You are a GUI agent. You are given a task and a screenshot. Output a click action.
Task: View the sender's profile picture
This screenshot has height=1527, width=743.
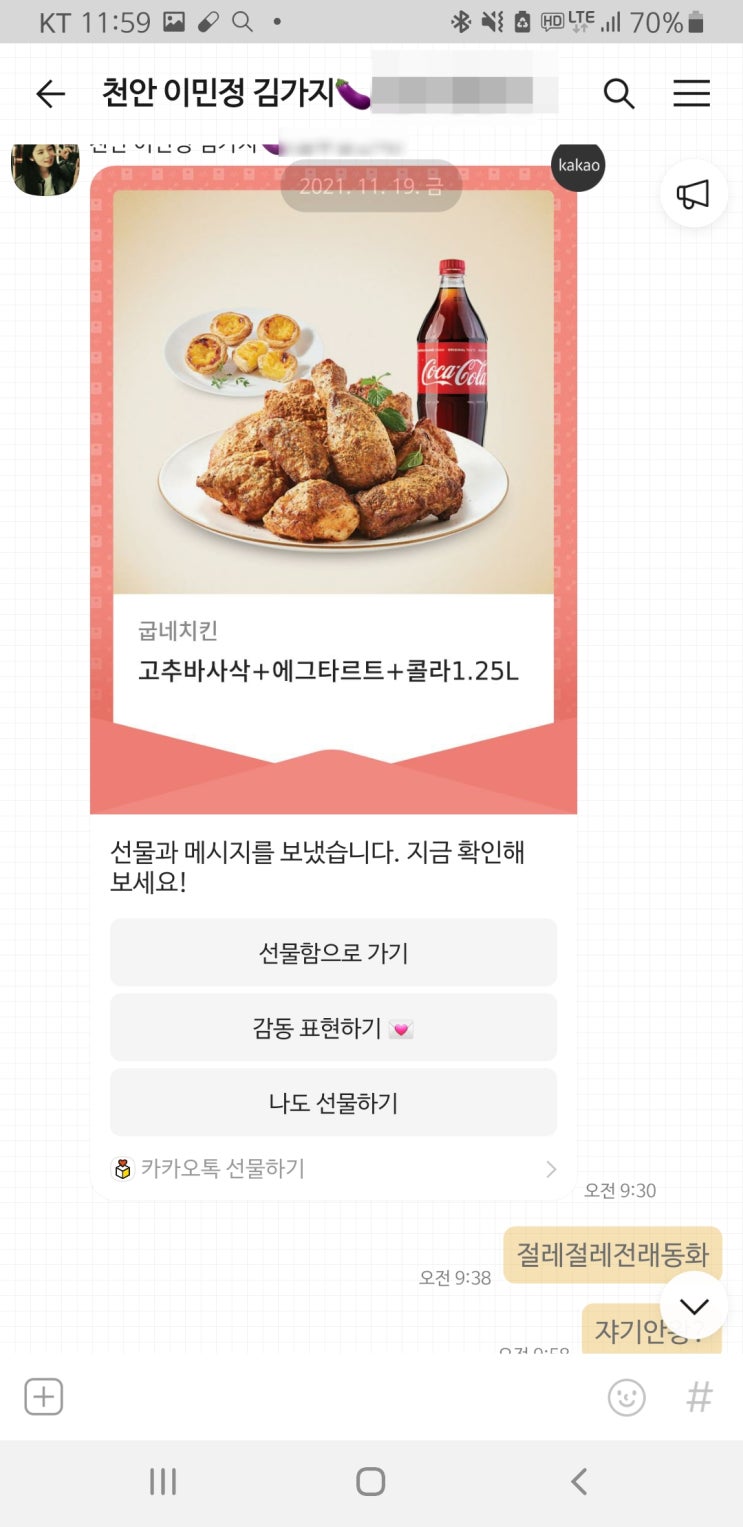tap(45, 168)
